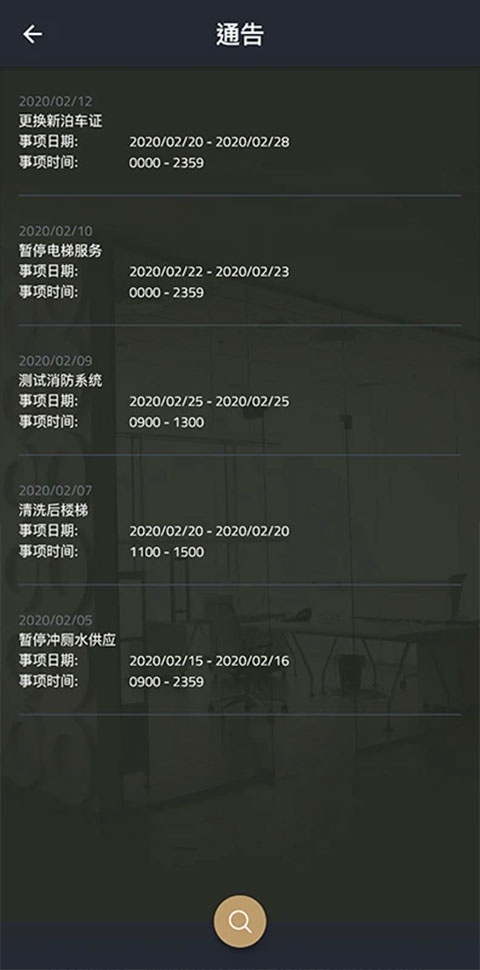Open the 暂停电梯服务 notice
This screenshot has width=480, height=970.
click(x=240, y=262)
